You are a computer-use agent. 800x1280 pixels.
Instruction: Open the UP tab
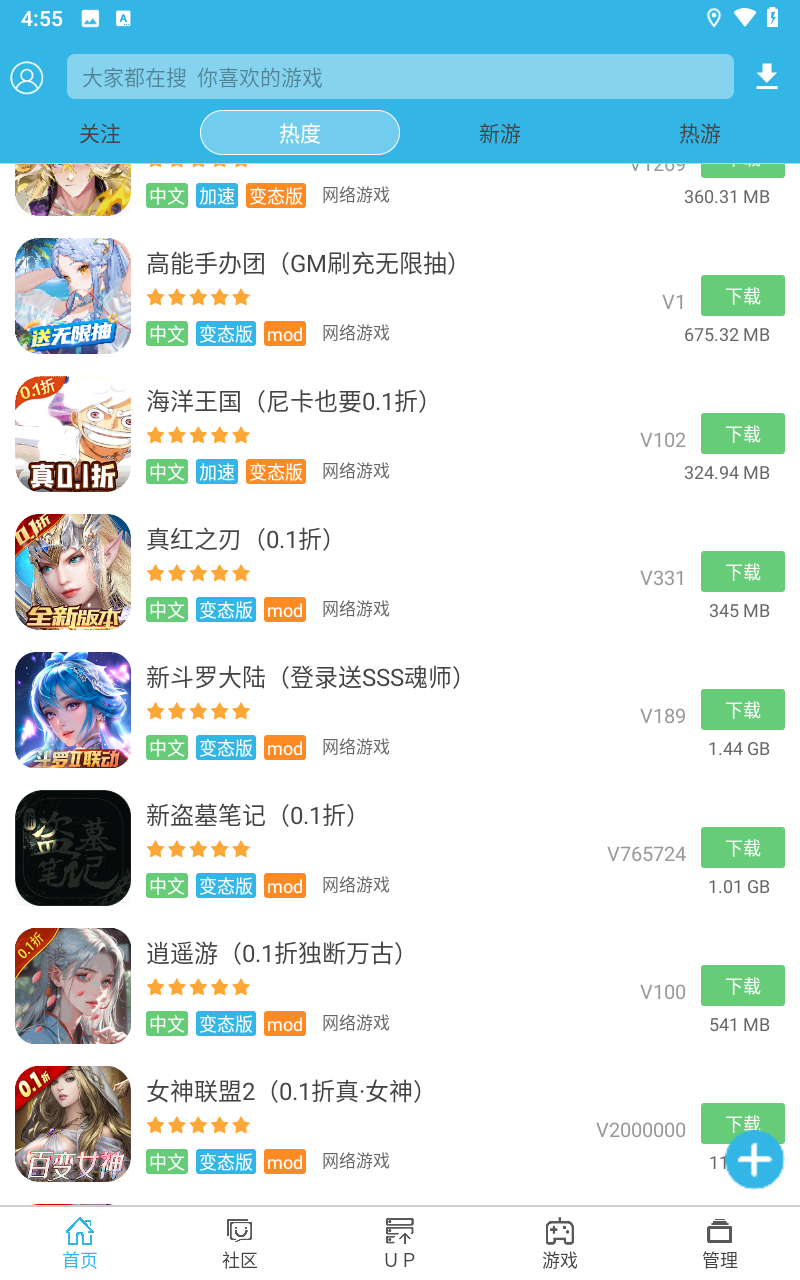point(400,1244)
